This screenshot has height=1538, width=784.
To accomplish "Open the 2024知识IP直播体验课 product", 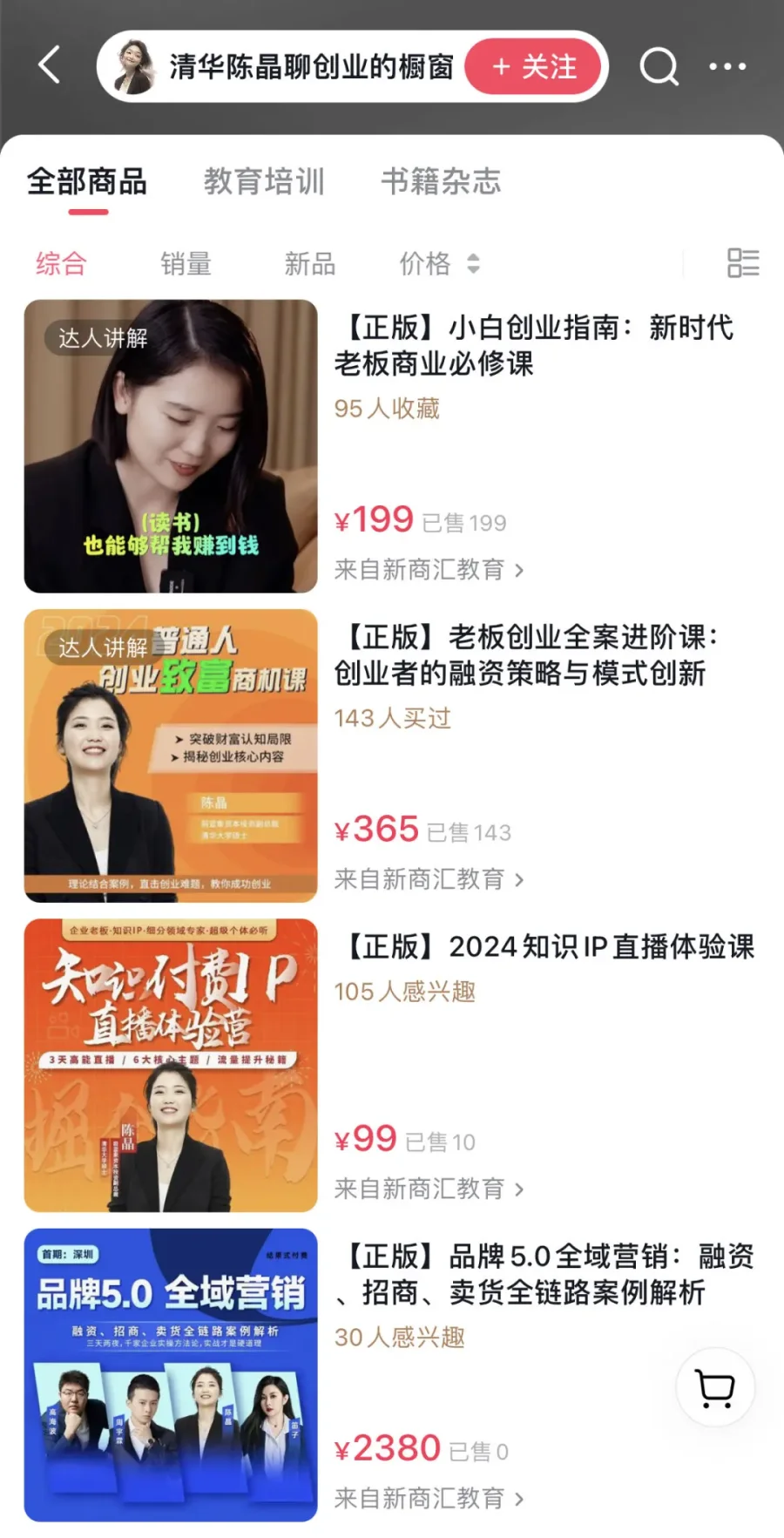I will [549, 946].
